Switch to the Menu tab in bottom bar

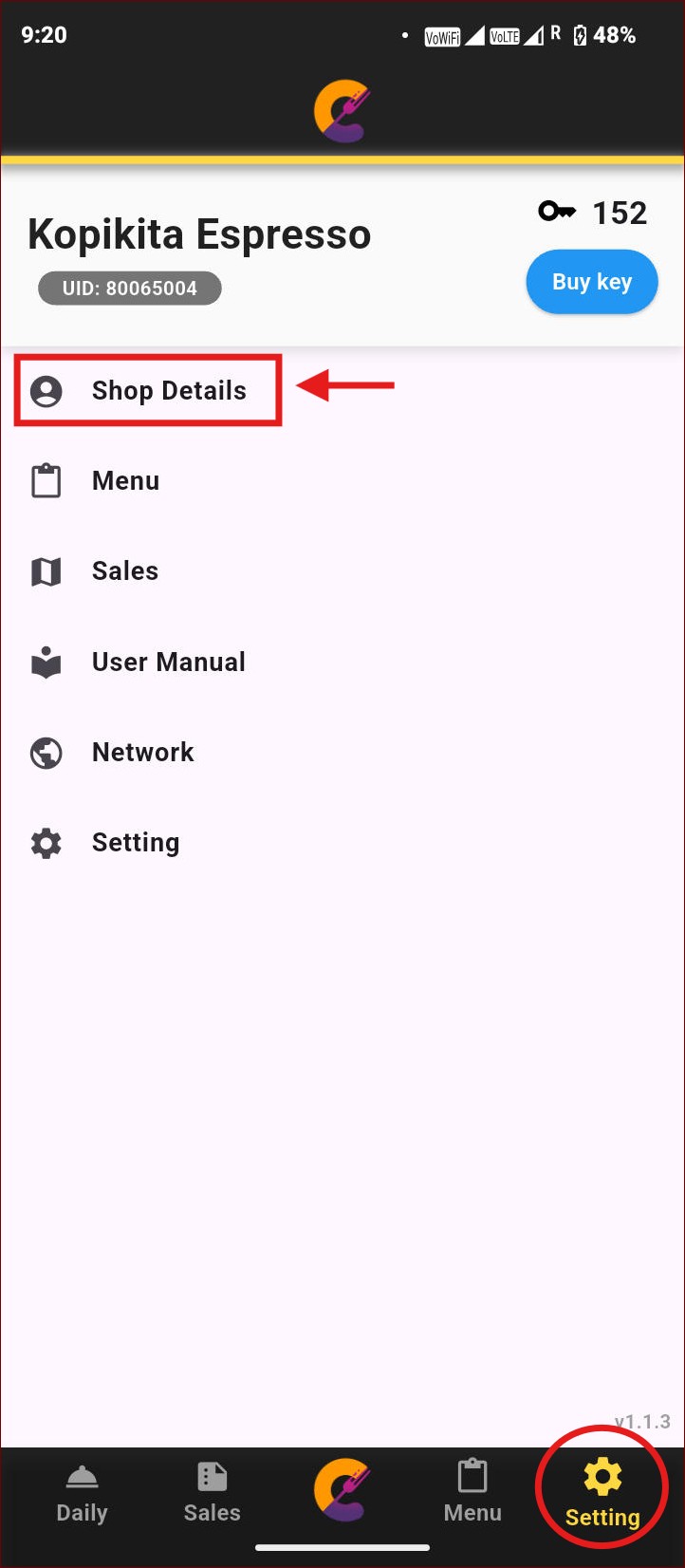click(x=472, y=1493)
